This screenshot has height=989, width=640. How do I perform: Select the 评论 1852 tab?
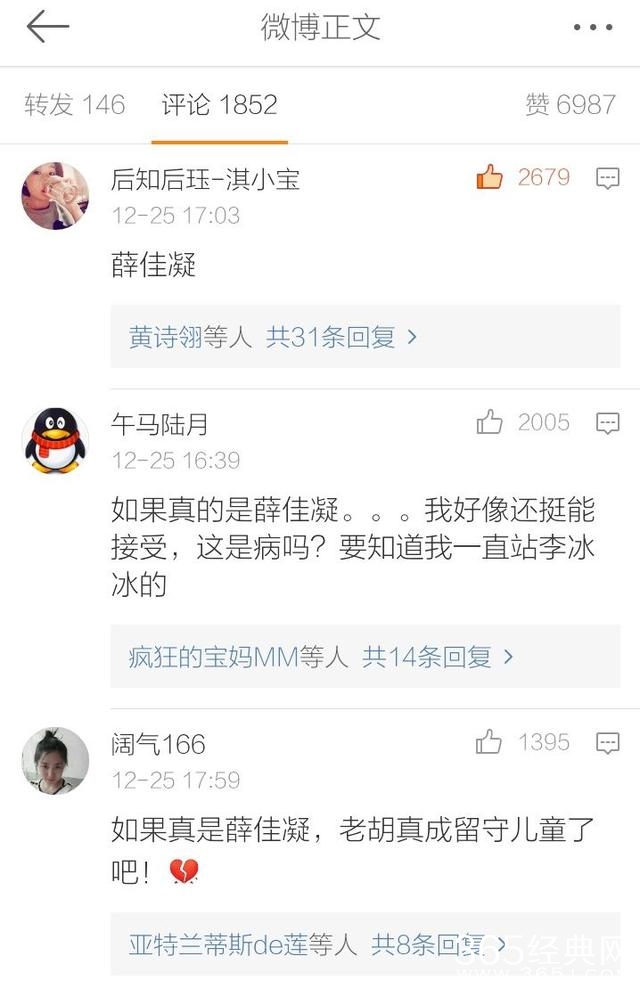tap(220, 105)
